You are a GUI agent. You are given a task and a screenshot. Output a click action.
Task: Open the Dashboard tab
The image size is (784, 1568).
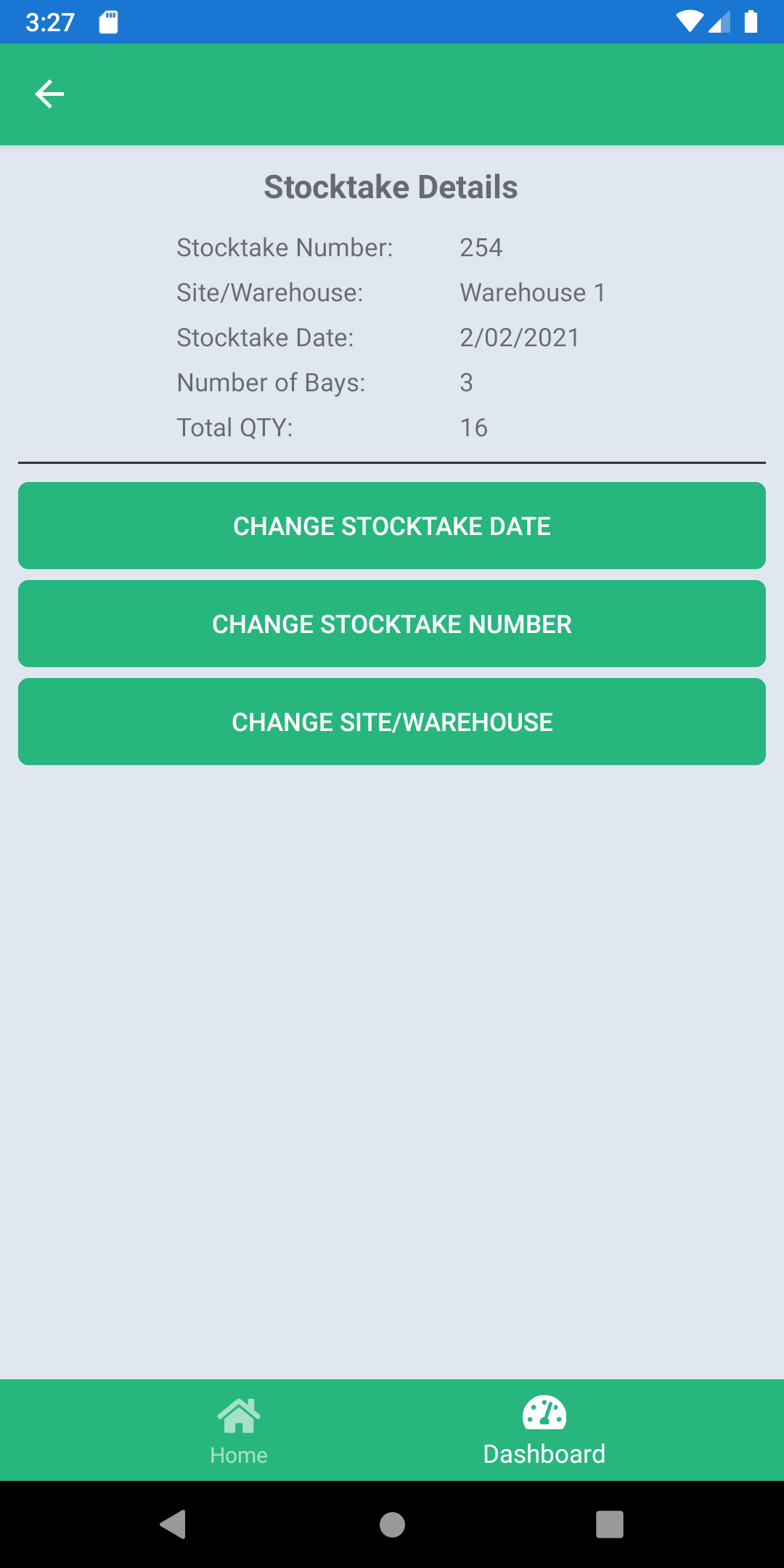[544, 1431]
